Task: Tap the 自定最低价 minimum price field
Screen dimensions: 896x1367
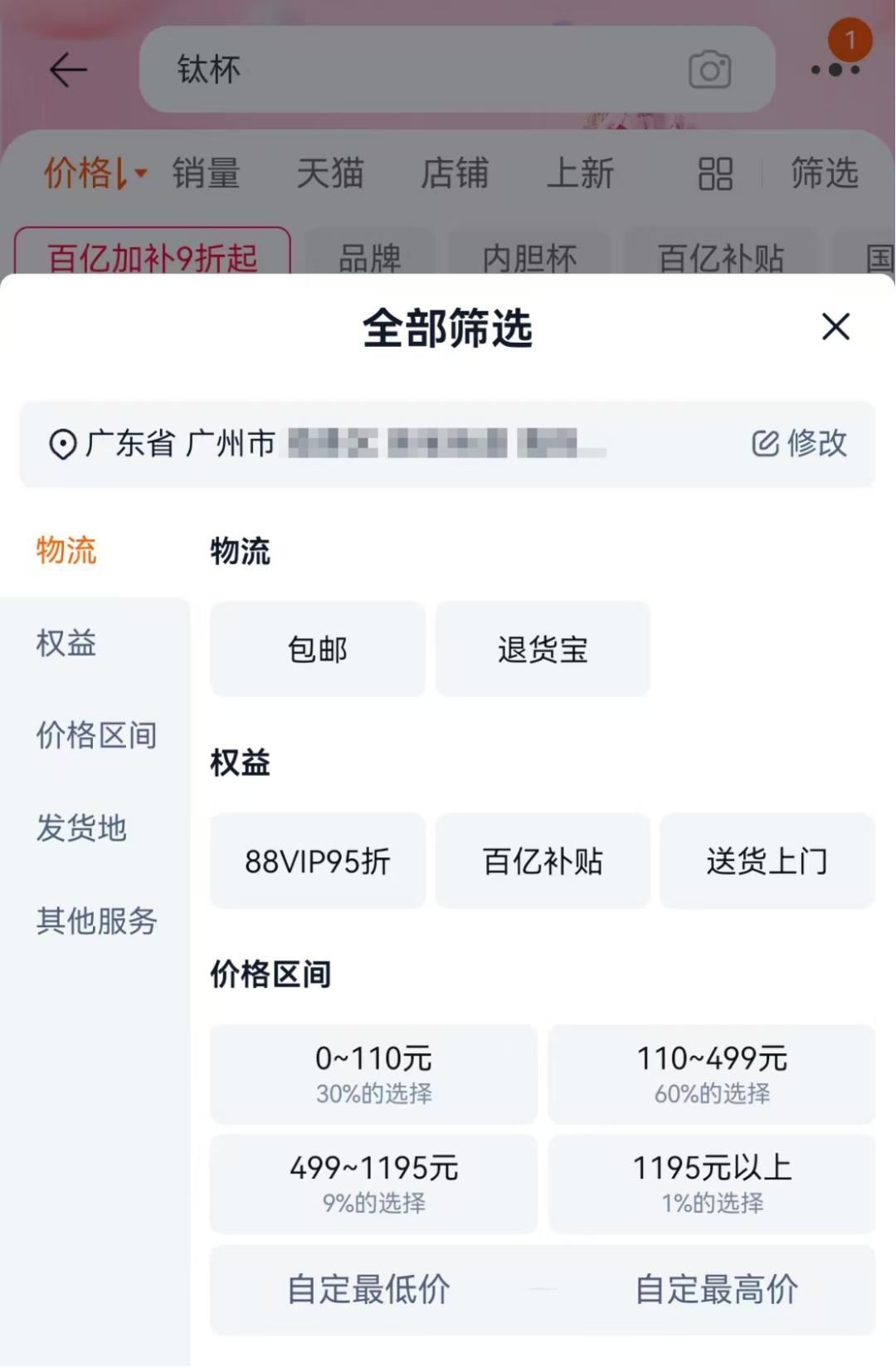Action: click(369, 1290)
